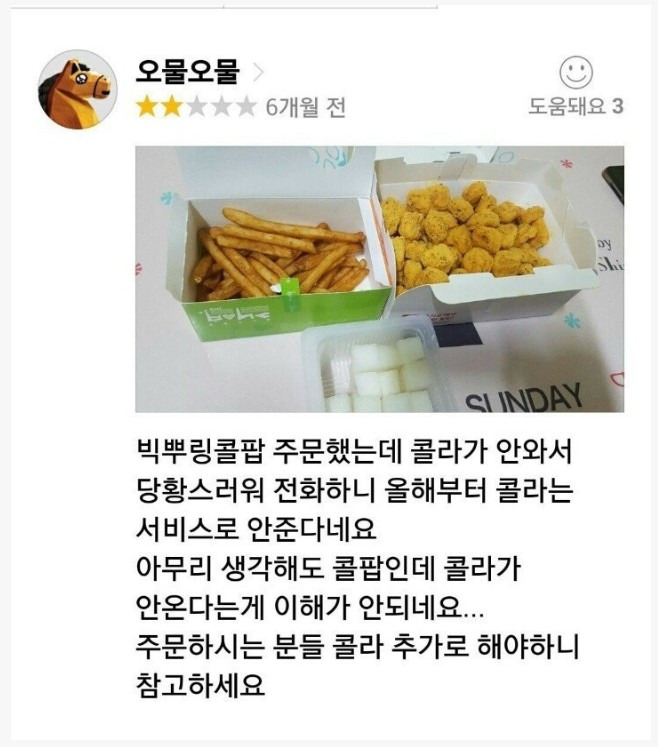The height and width of the screenshot is (747, 658).
Task: Open the 오물오물 reviewer profile
Action: pos(188,72)
